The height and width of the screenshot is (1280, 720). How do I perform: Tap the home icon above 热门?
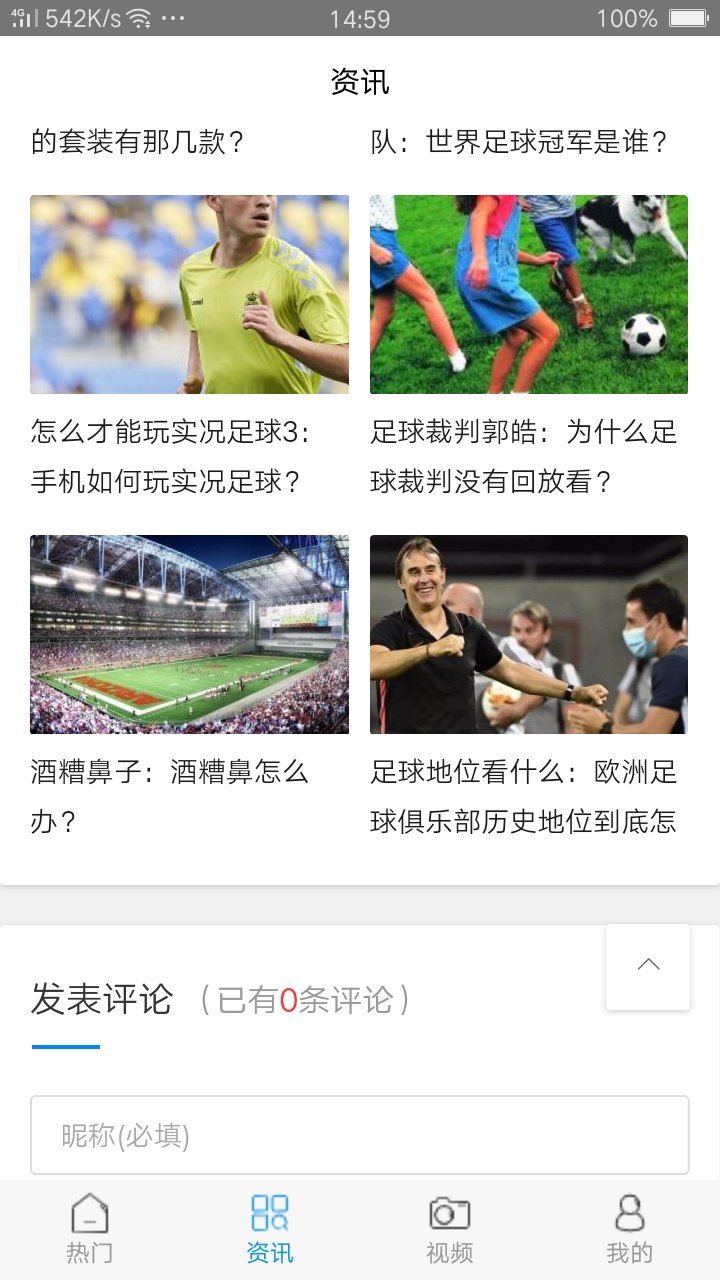90,1213
